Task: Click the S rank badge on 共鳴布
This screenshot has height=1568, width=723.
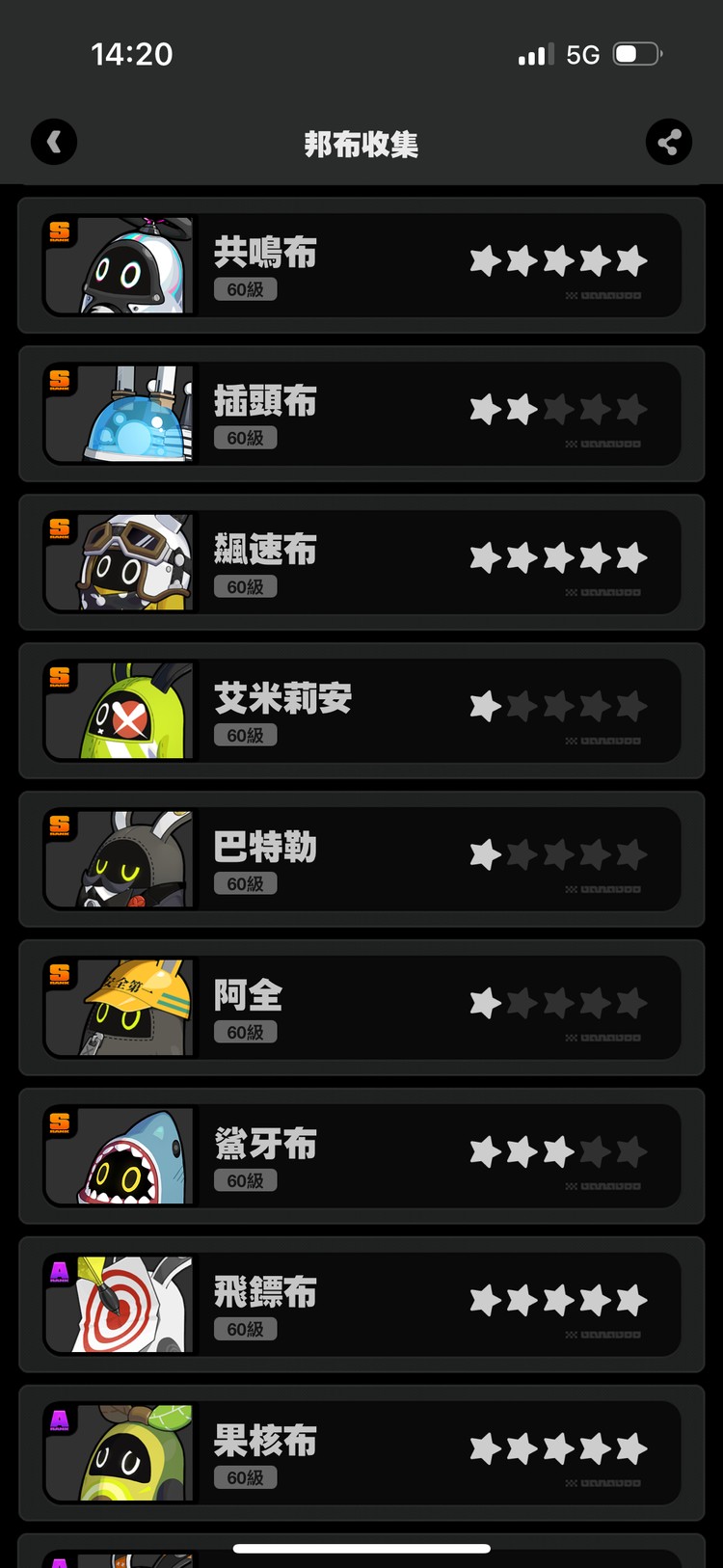Action: pos(58,230)
